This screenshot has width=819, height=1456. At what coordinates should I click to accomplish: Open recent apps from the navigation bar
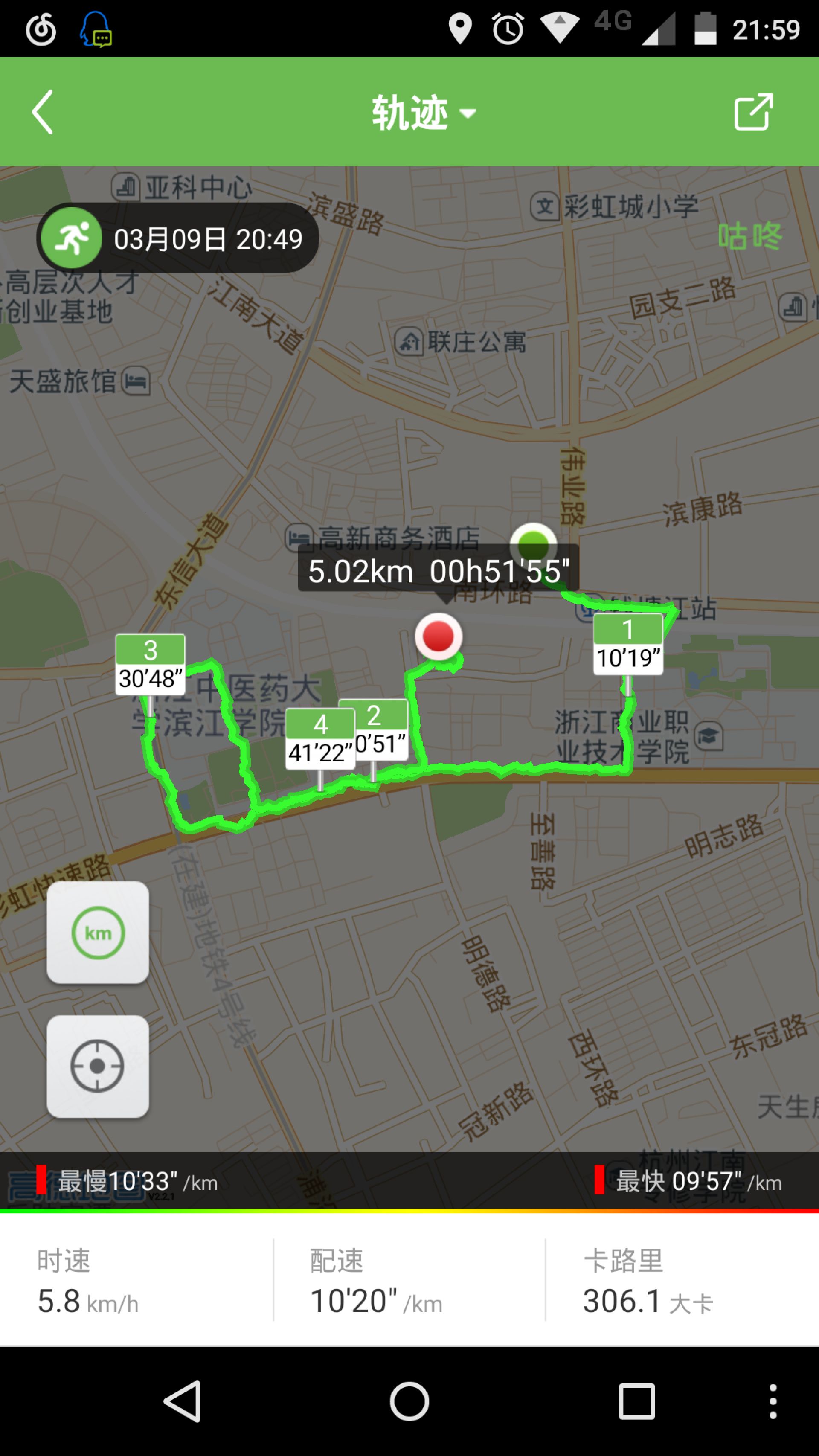(637, 1401)
